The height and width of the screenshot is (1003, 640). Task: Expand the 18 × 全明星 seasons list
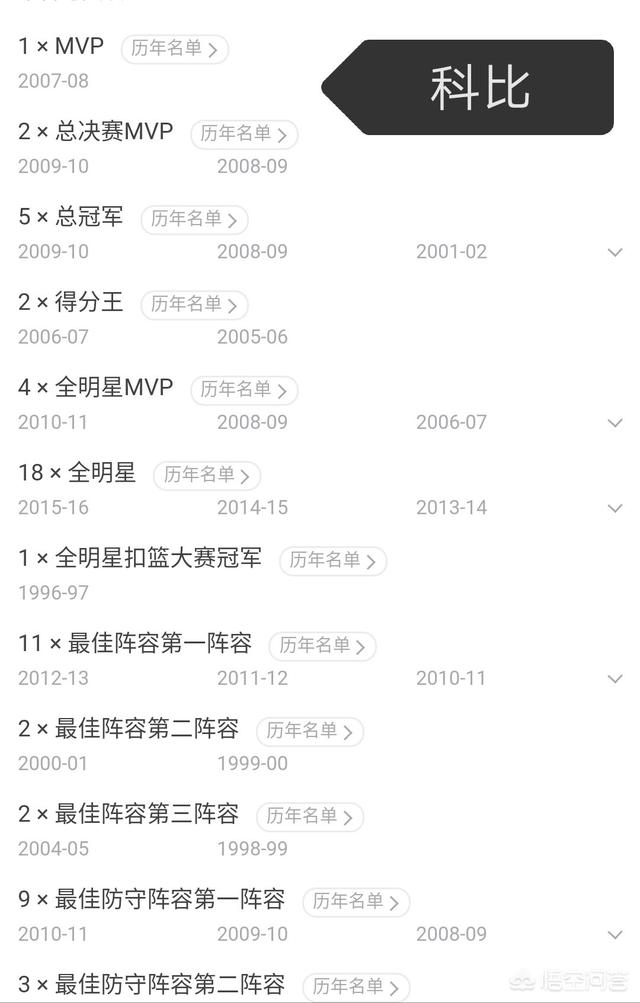coord(615,508)
